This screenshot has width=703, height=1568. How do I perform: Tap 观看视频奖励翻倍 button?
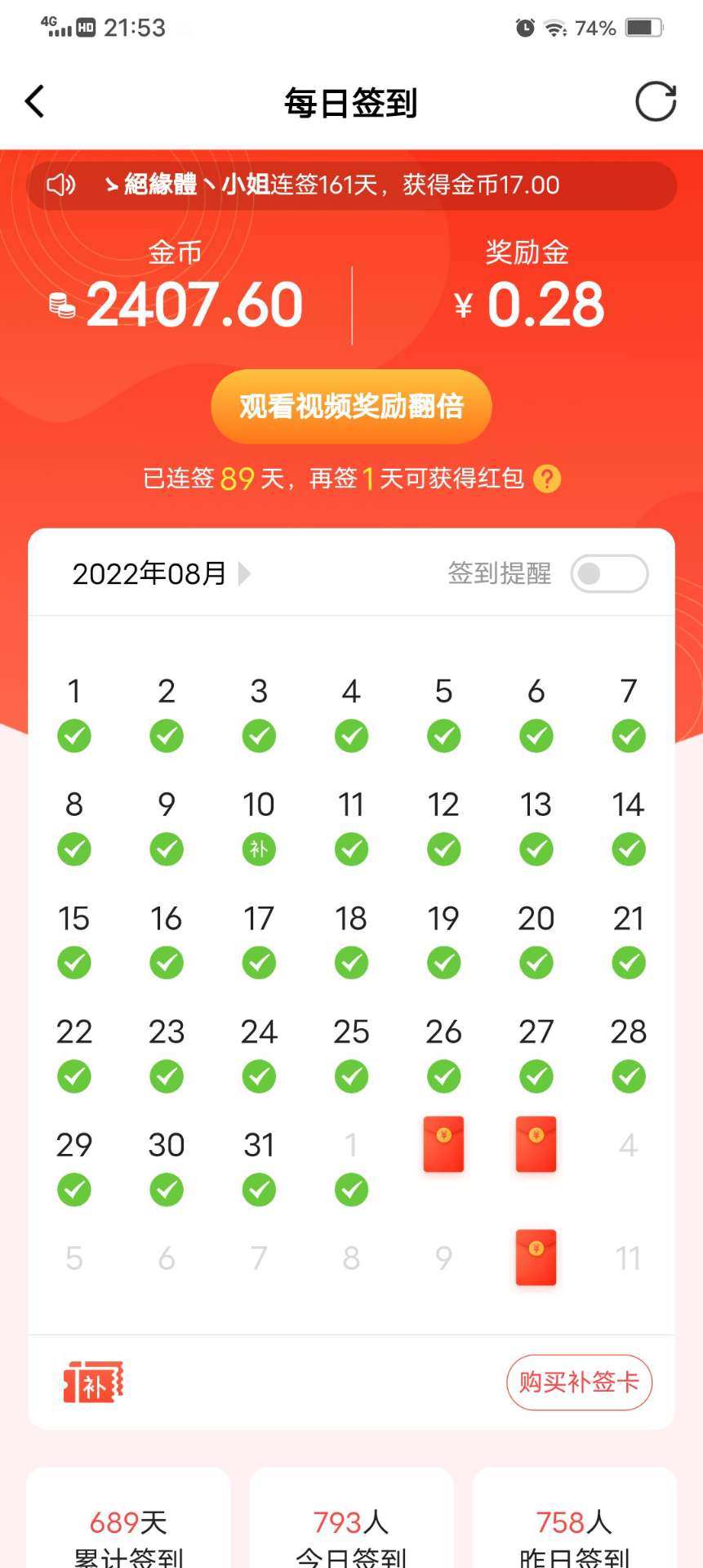pos(351,406)
